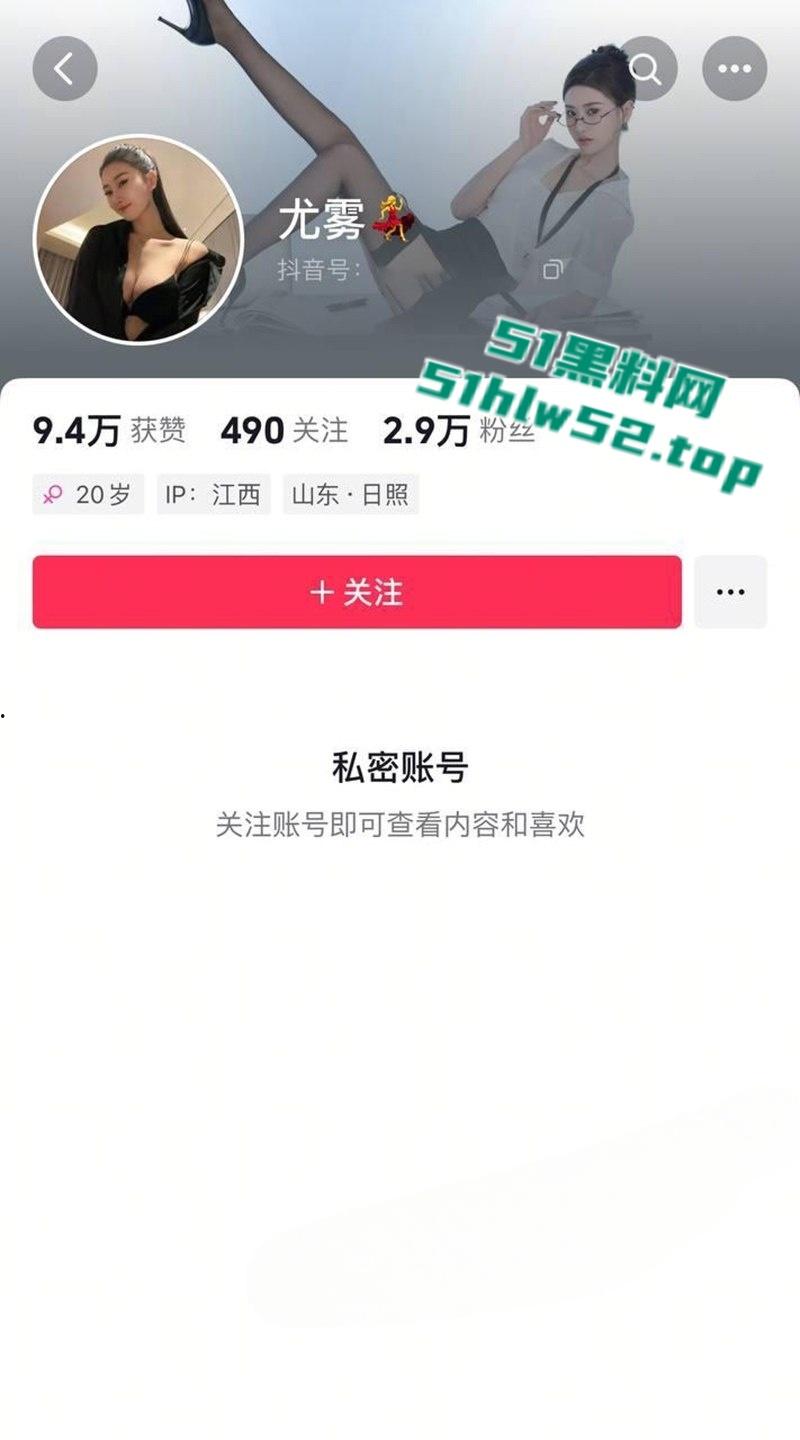Click the female gender icon in age tag

point(55,494)
